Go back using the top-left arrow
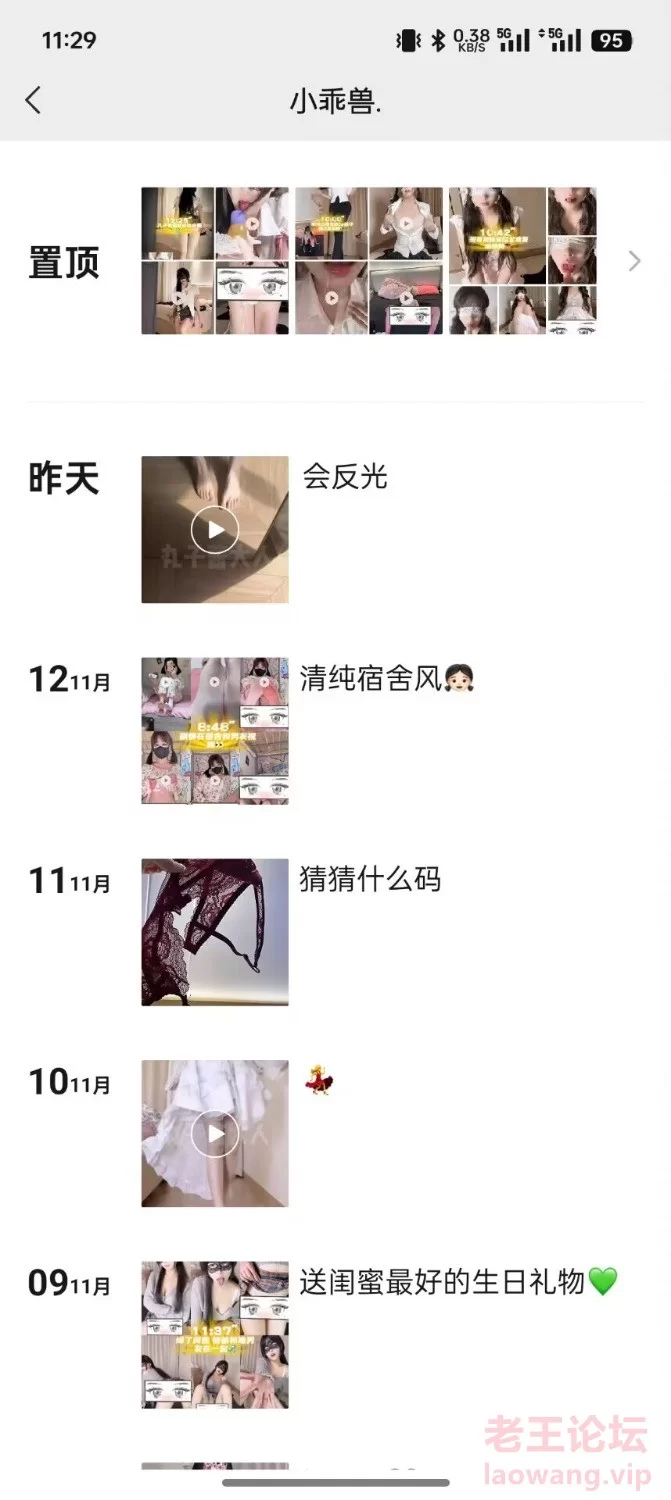671x1500 pixels. (x=33, y=100)
